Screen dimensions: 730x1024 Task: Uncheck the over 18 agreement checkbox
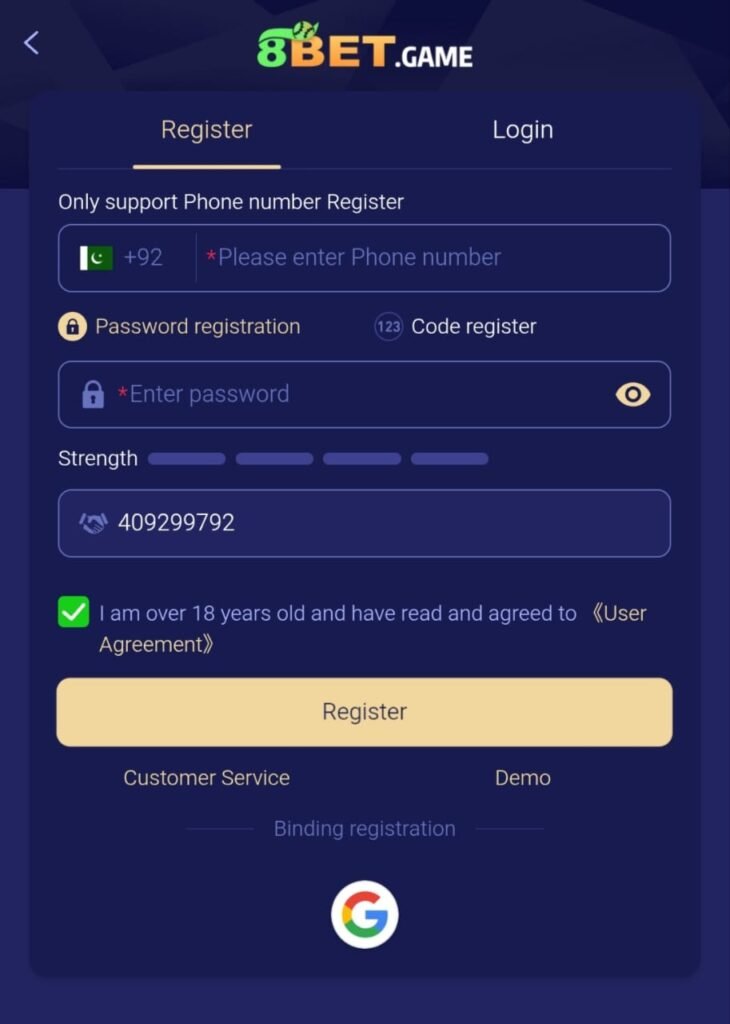pyautogui.click(x=74, y=612)
